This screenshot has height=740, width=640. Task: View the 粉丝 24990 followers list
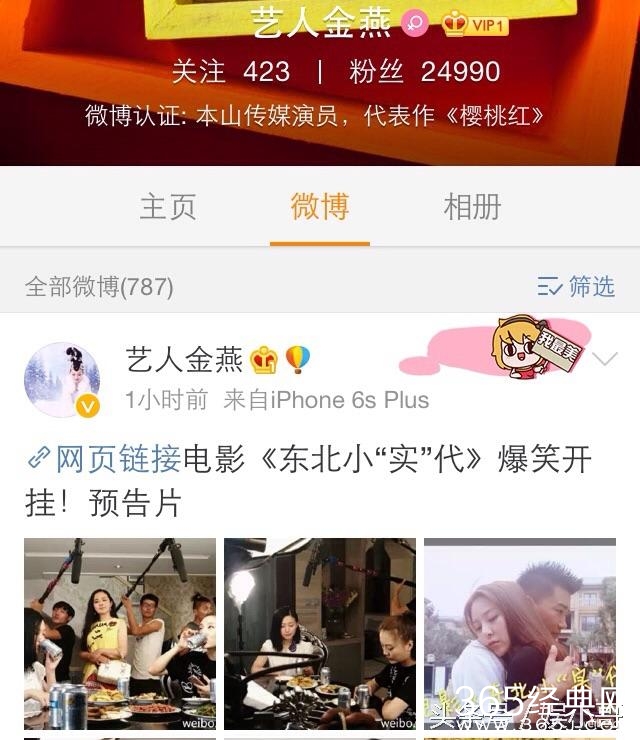tap(424, 72)
